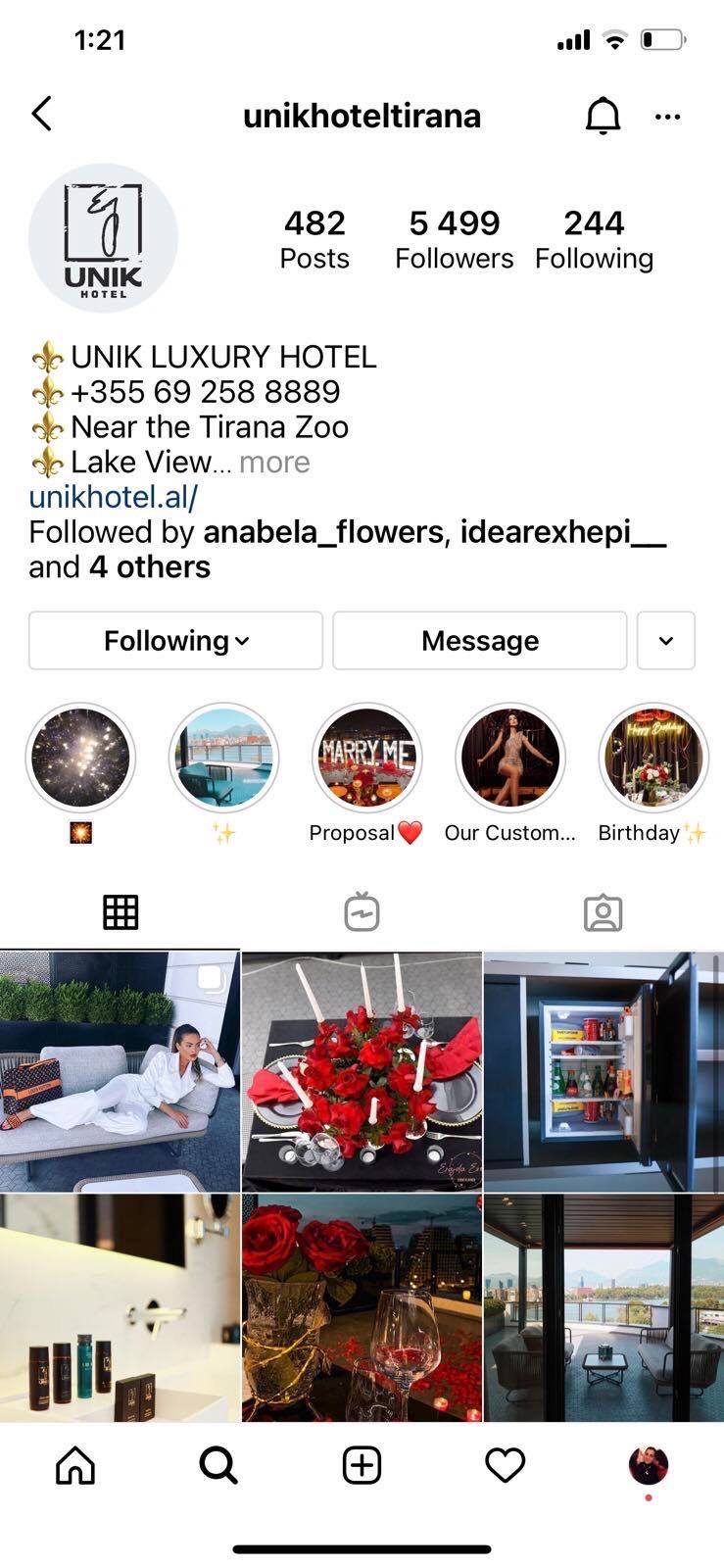View the 244 following list
The image size is (724, 1568).
pyautogui.click(x=594, y=239)
